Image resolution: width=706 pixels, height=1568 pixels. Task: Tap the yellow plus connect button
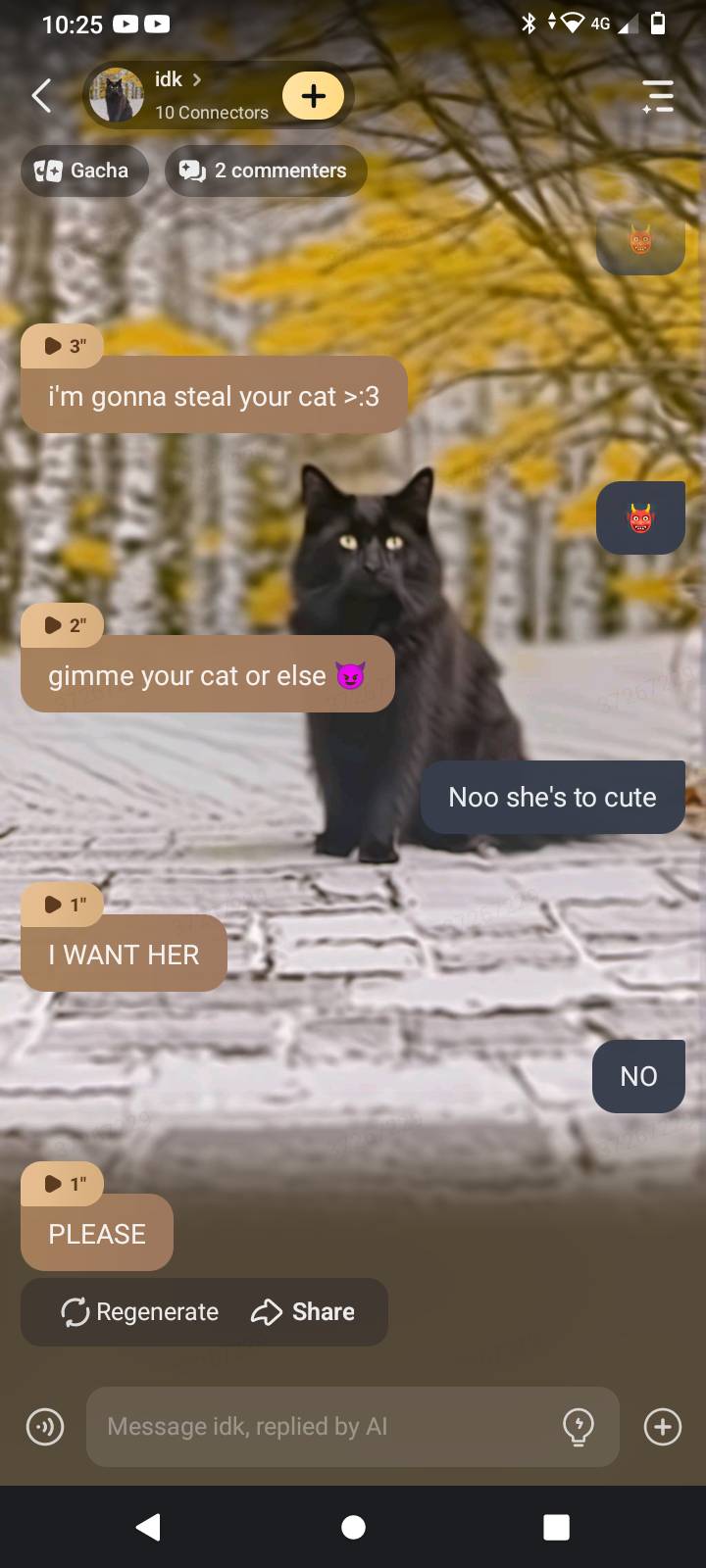tap(313, 96)
